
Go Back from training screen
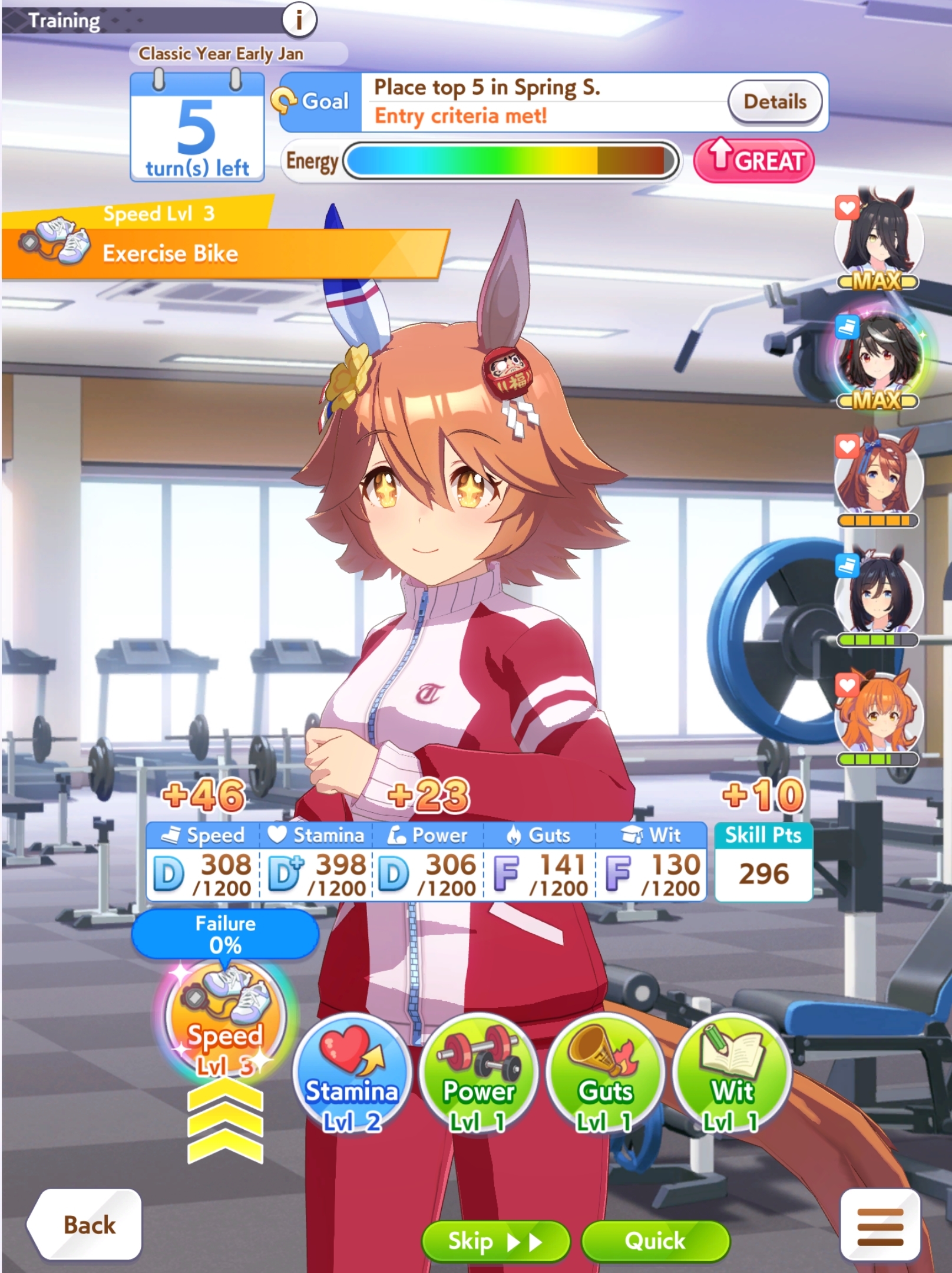pos(85,1225)
